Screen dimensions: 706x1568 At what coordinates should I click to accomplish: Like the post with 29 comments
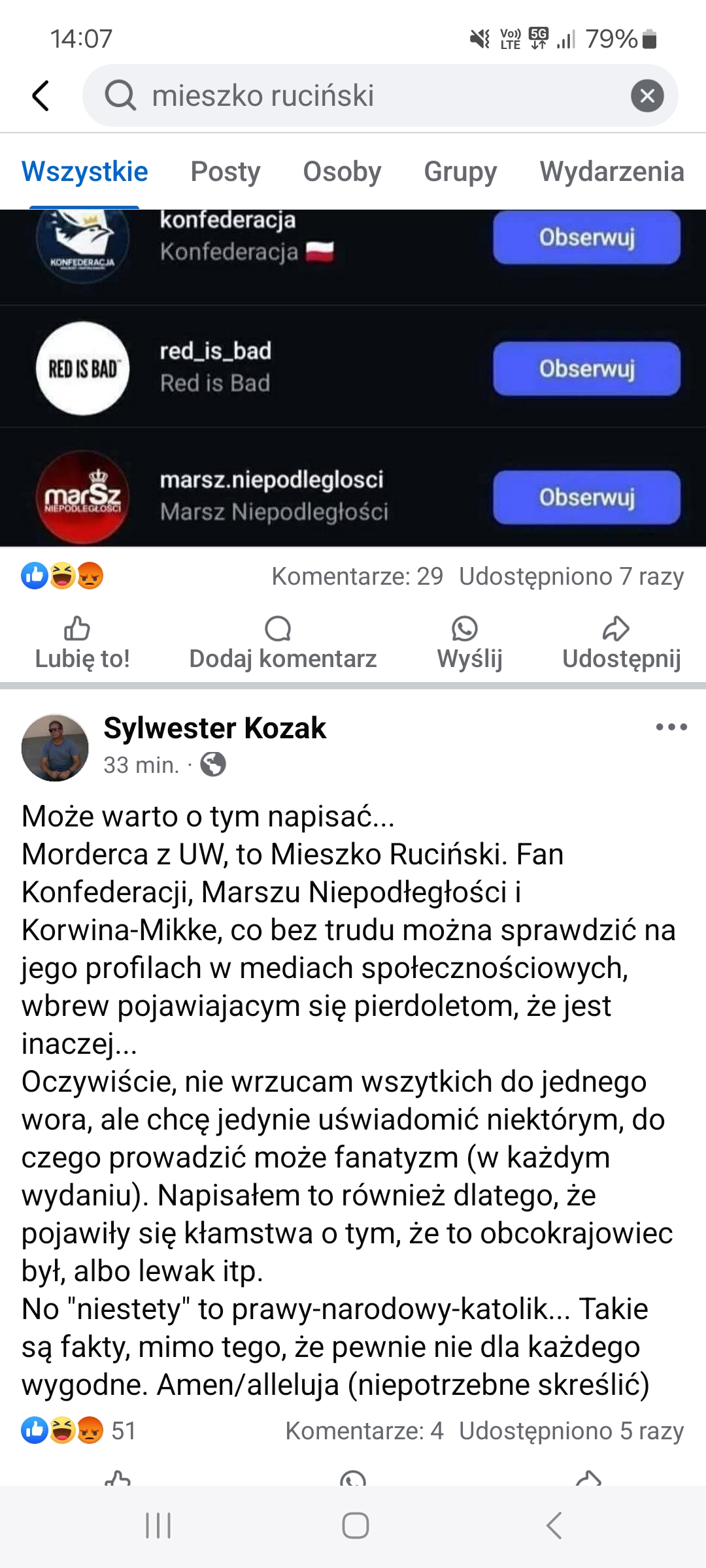(82, 644)
